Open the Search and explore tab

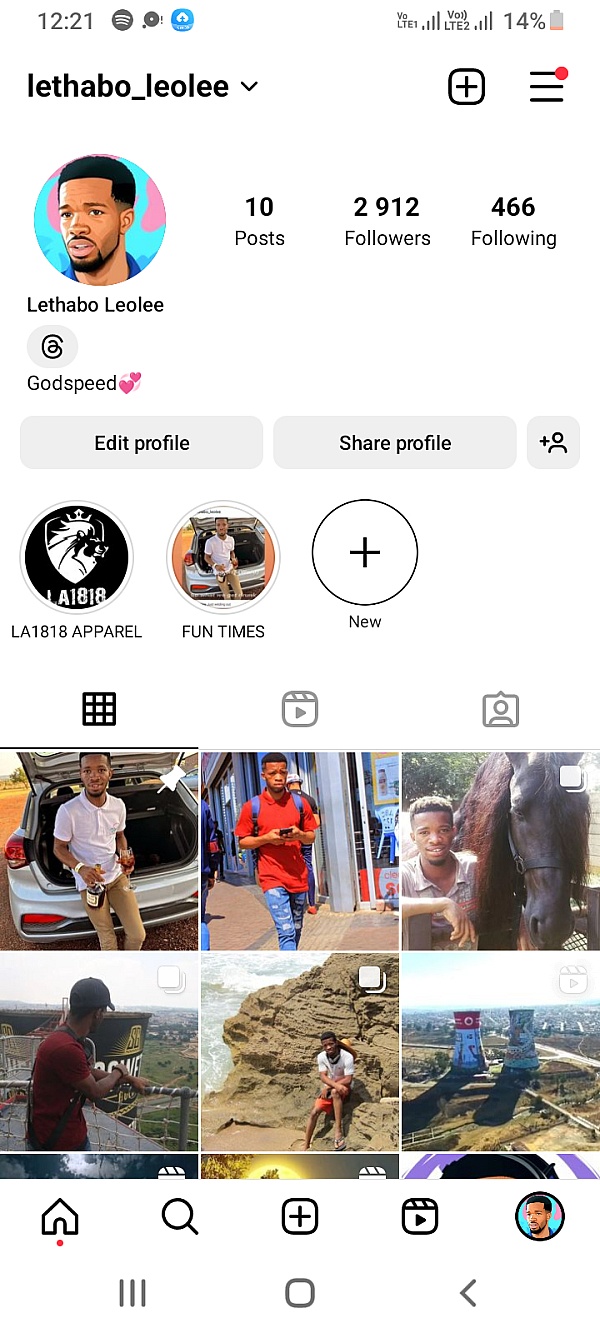[180, 1217]
